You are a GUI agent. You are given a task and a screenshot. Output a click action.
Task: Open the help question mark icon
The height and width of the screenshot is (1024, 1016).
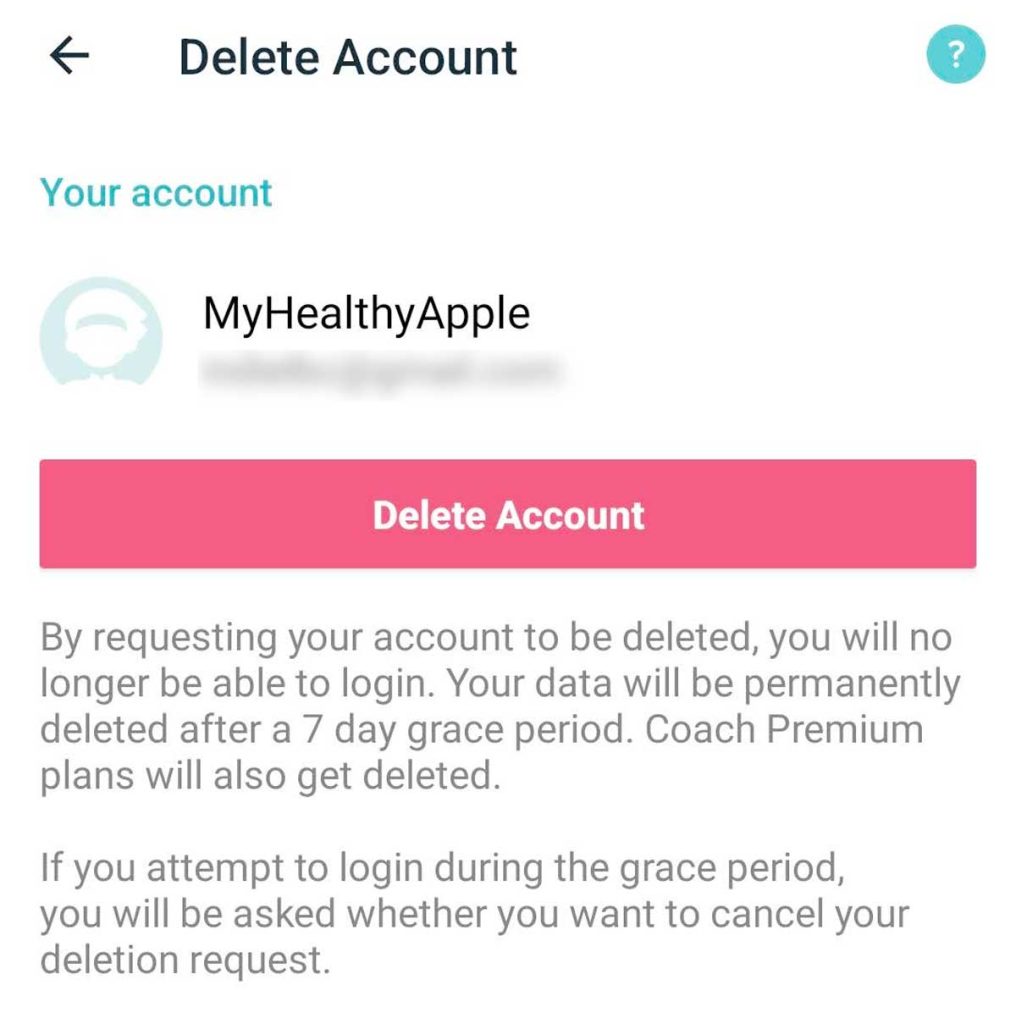(955, 56)
